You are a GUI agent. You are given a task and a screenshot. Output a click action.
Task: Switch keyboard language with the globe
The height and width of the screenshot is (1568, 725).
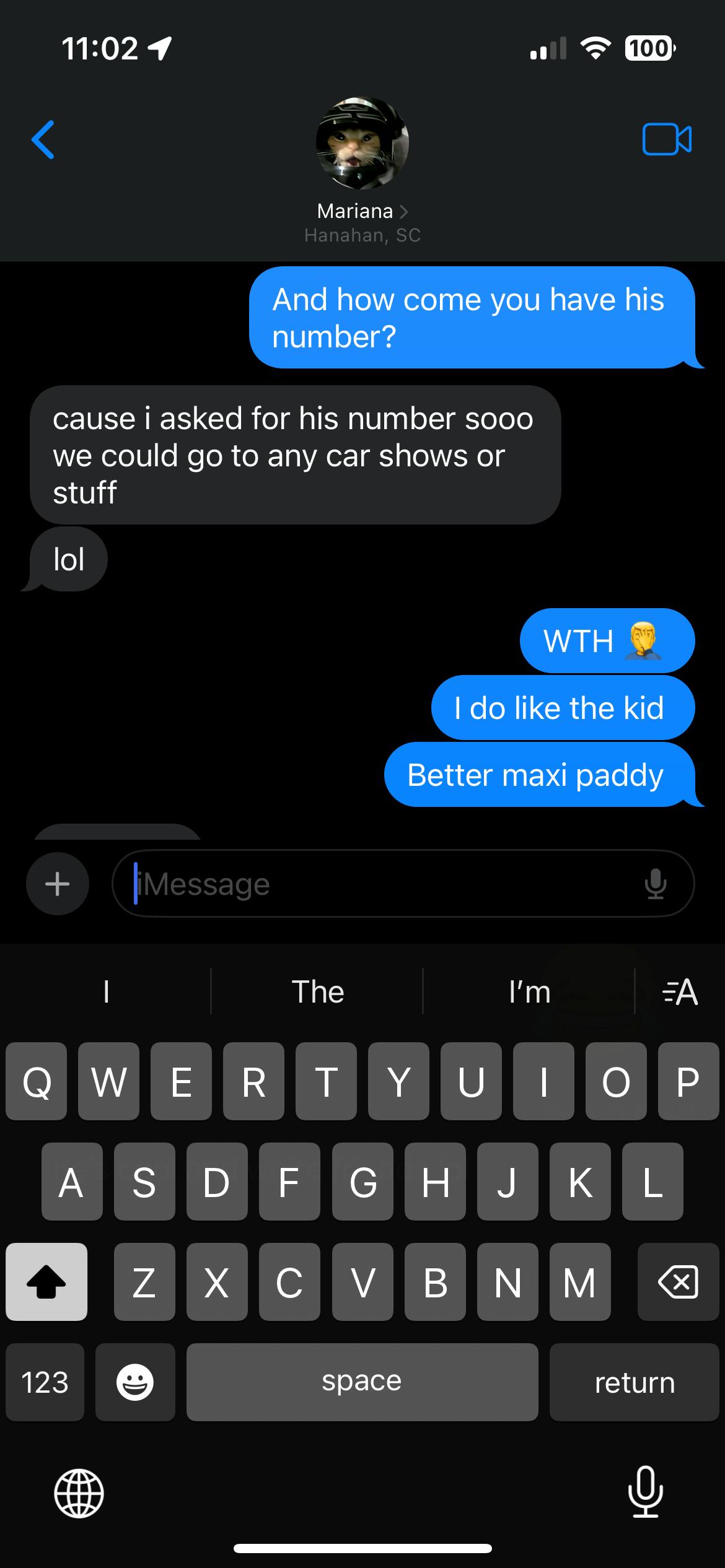click(79, 1494)
